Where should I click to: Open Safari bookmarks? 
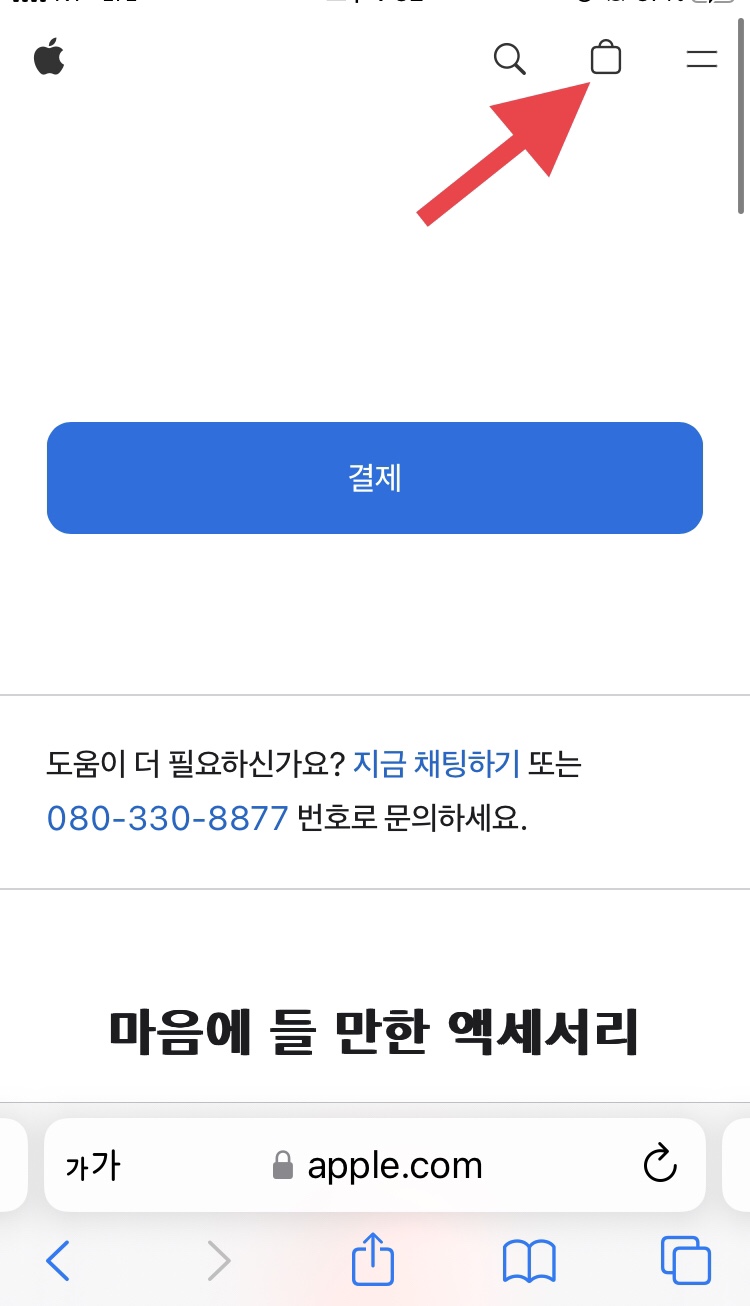point(529,1261)
